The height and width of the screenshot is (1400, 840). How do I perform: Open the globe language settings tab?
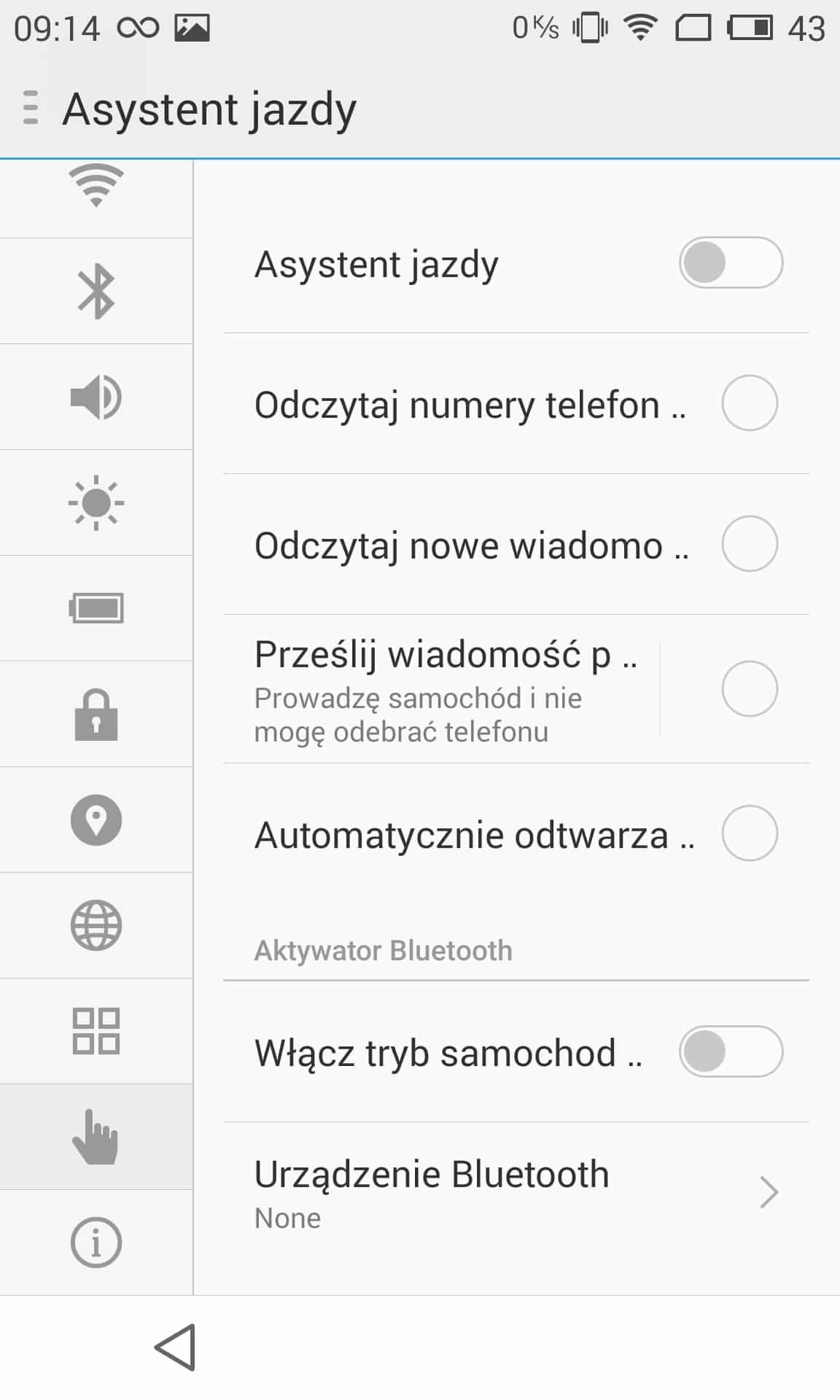[96, 925]
